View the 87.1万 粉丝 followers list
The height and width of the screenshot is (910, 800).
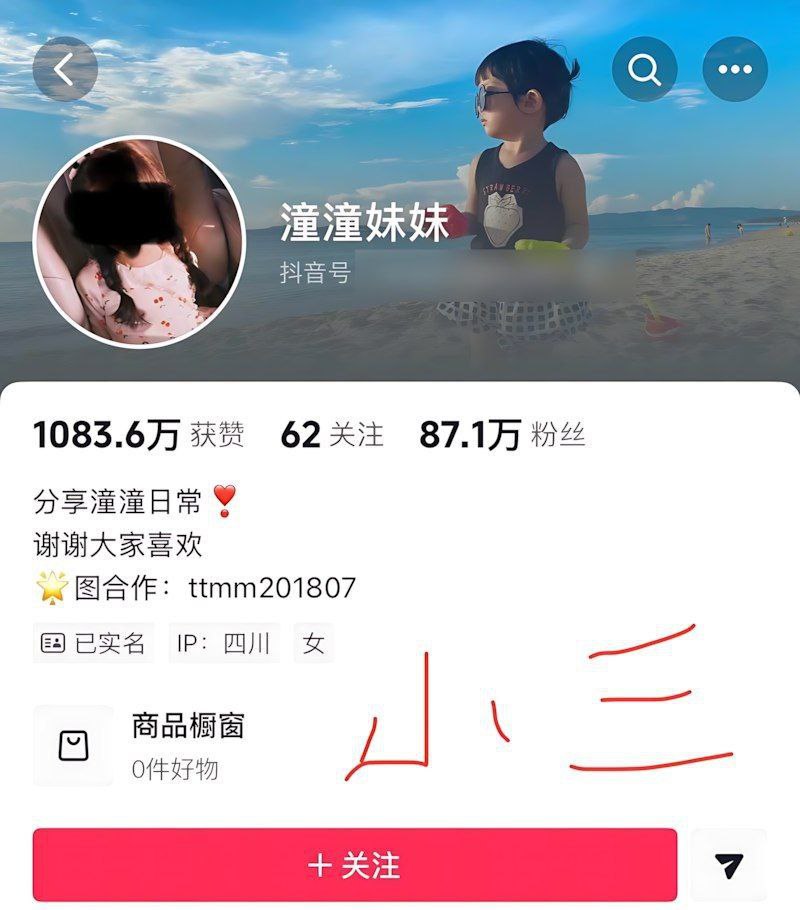(502, 434)
